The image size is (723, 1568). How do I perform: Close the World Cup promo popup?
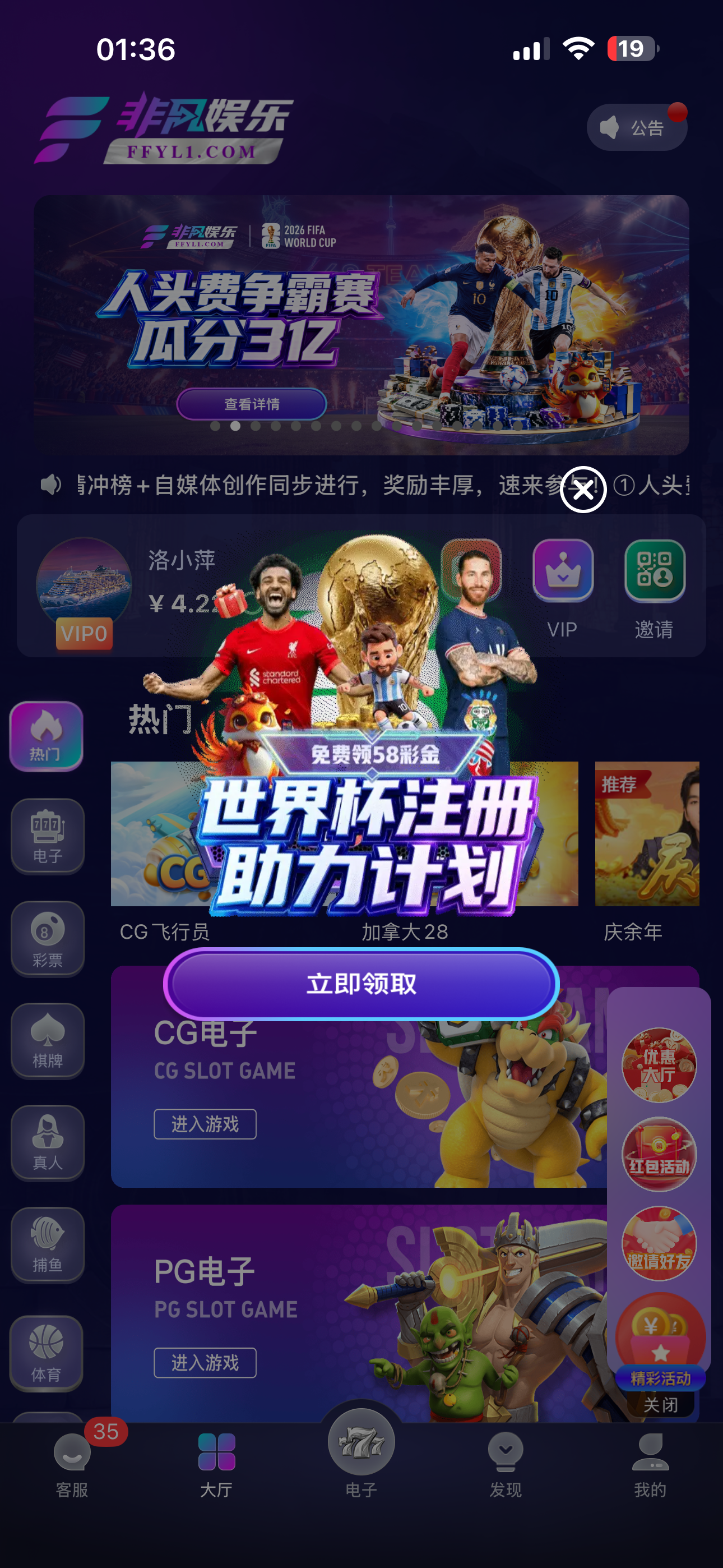point(583,490)
